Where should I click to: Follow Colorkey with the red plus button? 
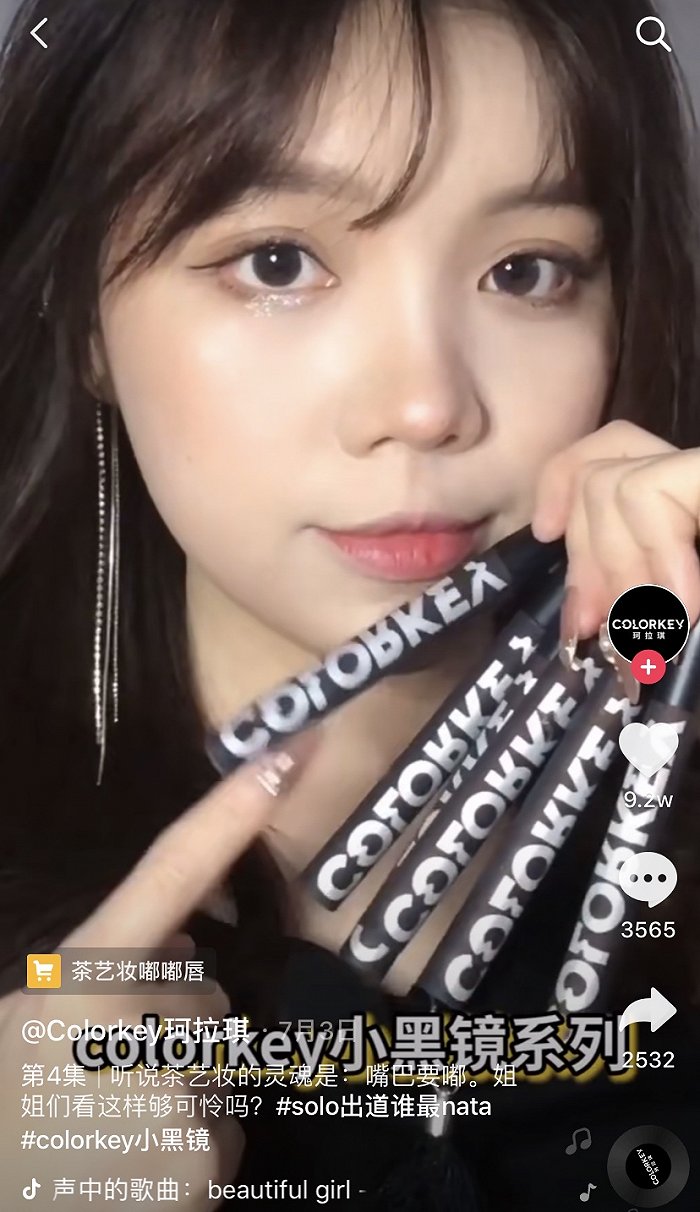[x=649, y=667]
